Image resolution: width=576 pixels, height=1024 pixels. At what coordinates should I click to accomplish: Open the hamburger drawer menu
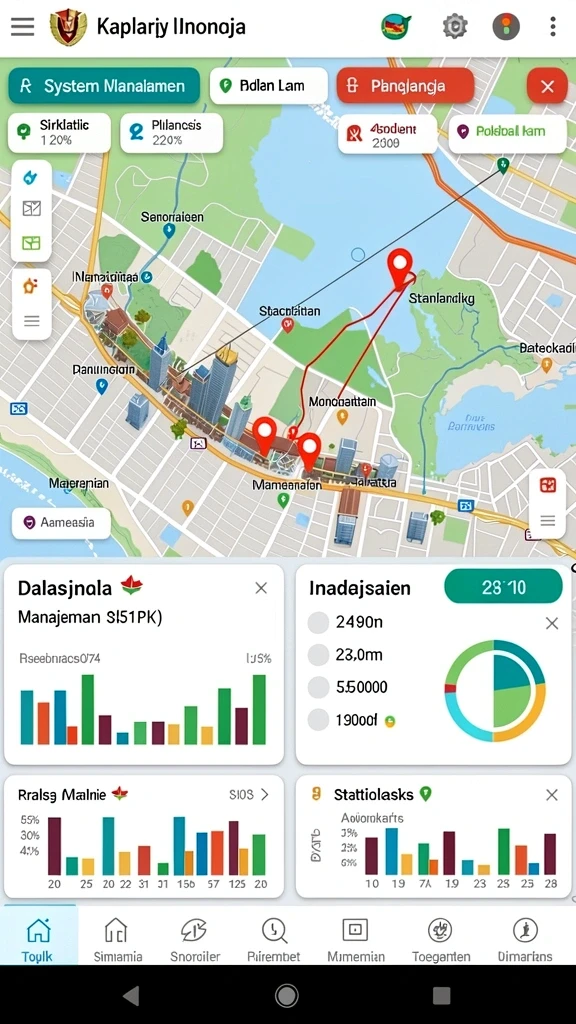22,27
